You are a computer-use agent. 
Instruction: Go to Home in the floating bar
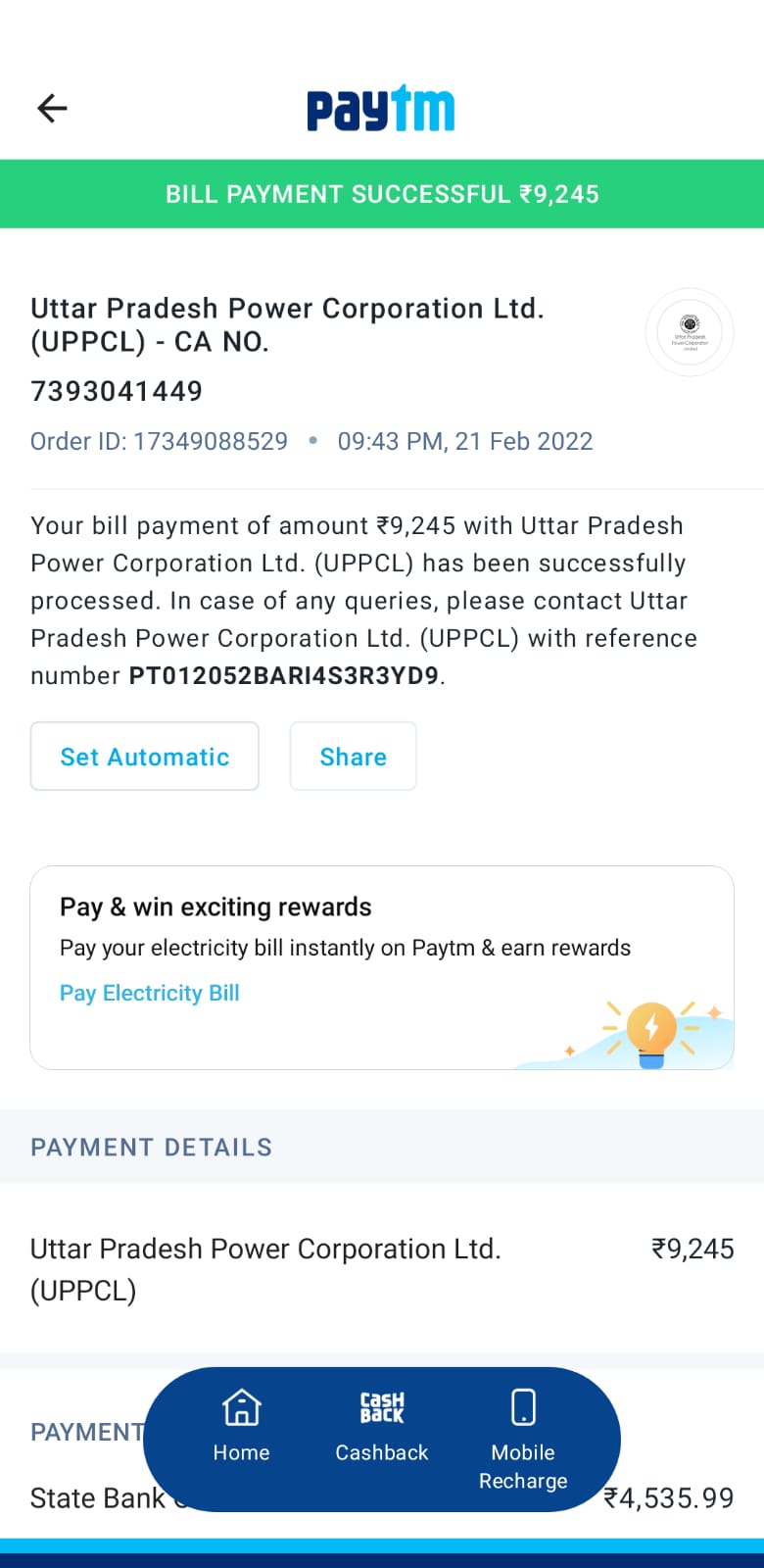coord(241,1426)
